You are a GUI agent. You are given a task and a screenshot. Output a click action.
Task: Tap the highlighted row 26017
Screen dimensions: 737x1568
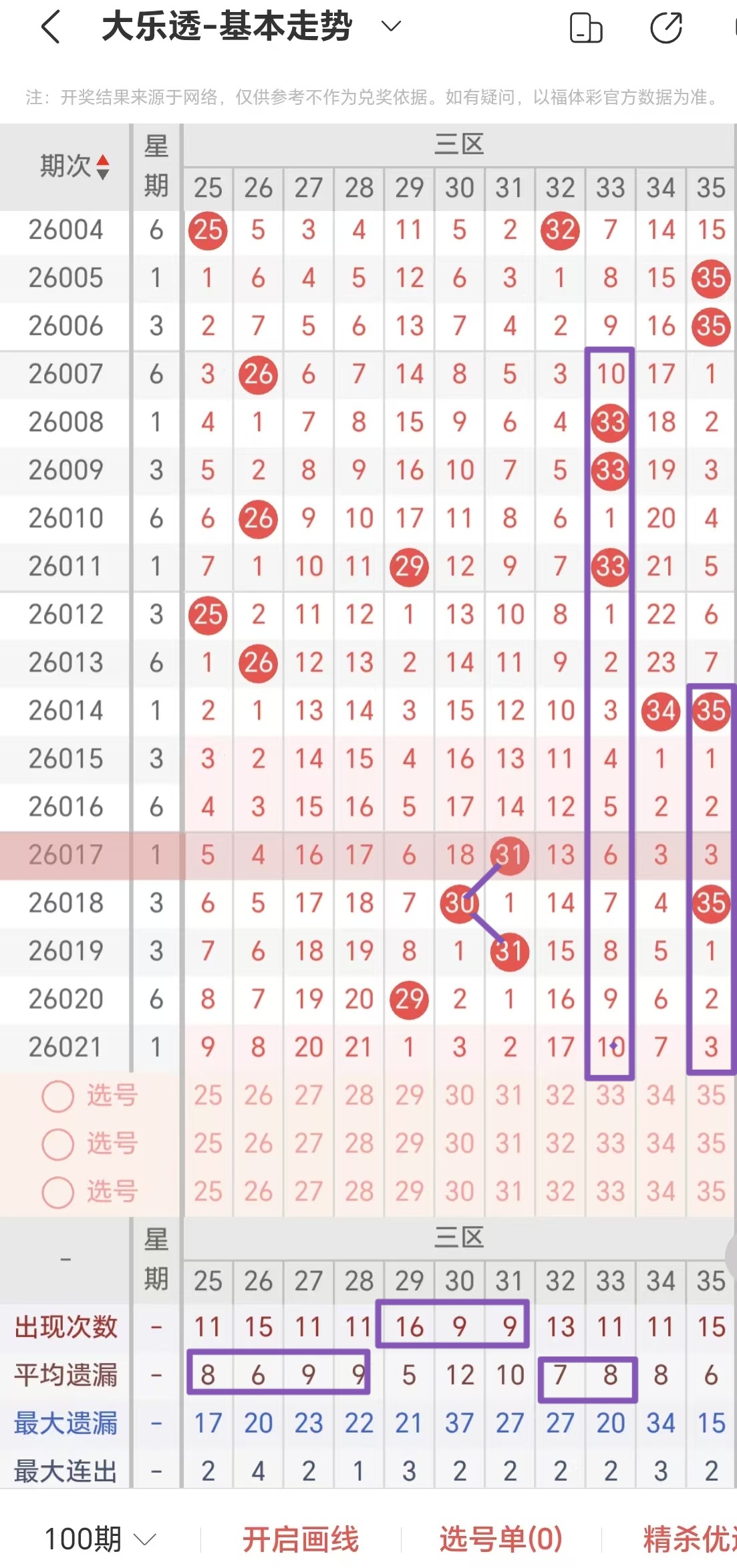[65, 855]
